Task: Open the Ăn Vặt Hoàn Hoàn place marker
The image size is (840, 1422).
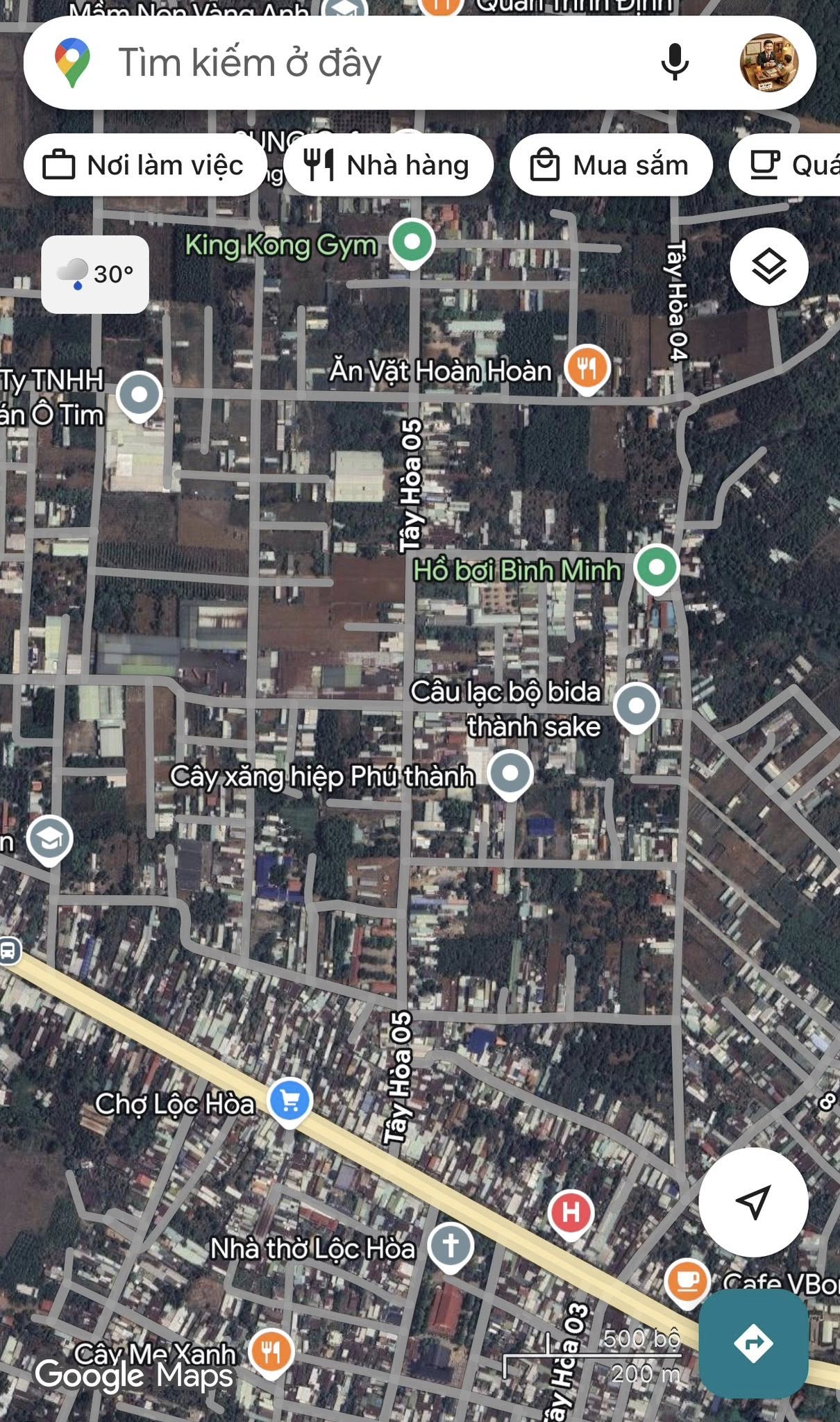Action: coord(587,368)
